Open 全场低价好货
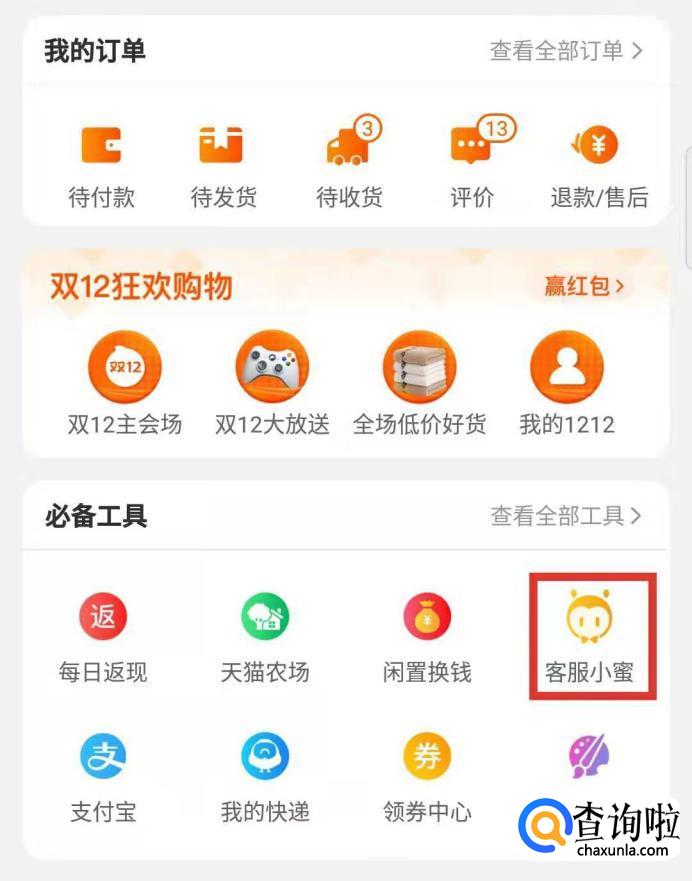This screenshot has width=692, height=881. [419, 385]
